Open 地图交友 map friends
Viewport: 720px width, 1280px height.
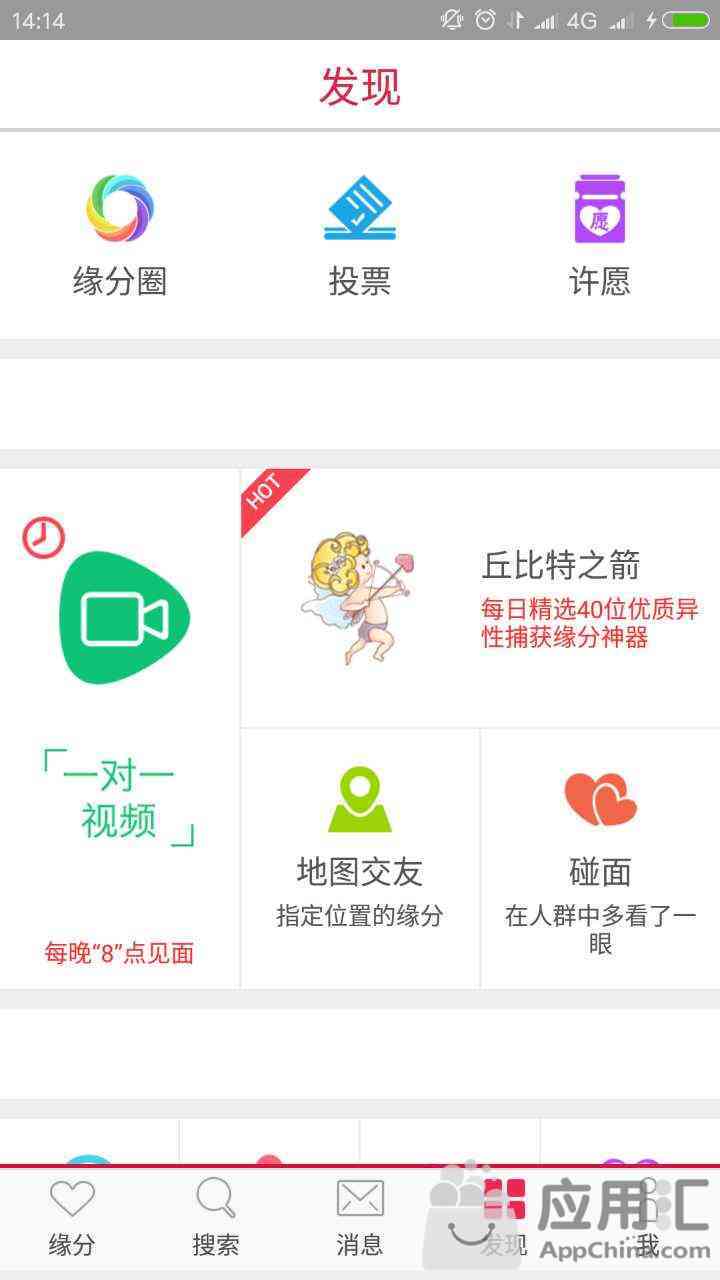pyautogui.click(x=360, y=858)
